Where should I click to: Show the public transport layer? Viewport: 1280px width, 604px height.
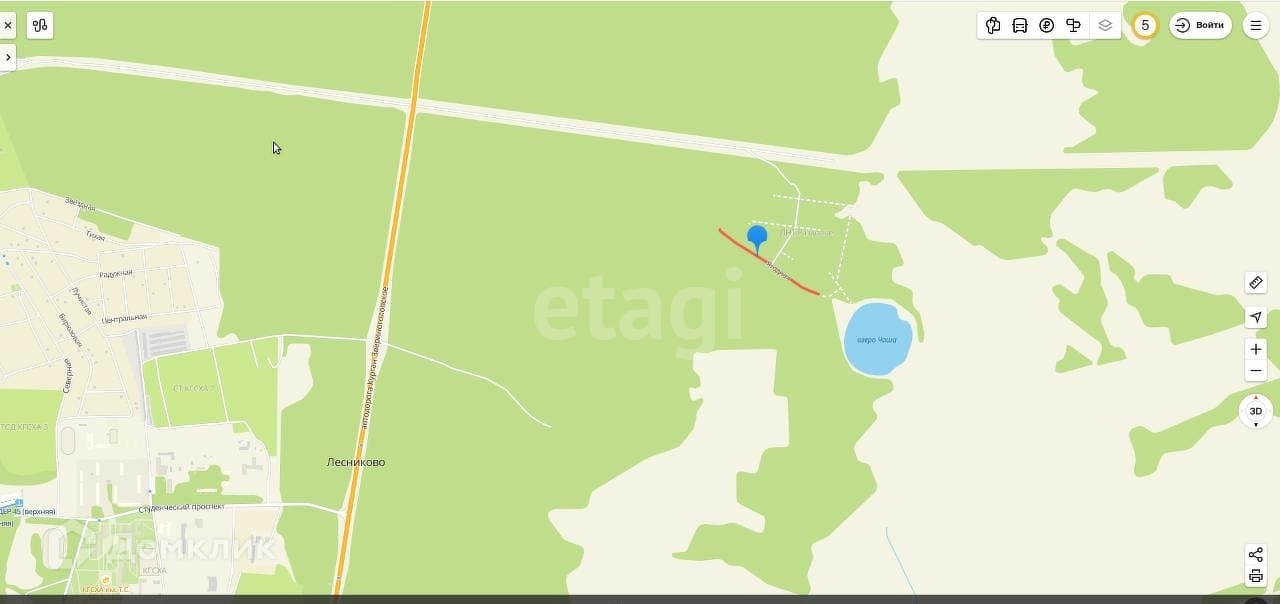click(x=1020, y=26)
